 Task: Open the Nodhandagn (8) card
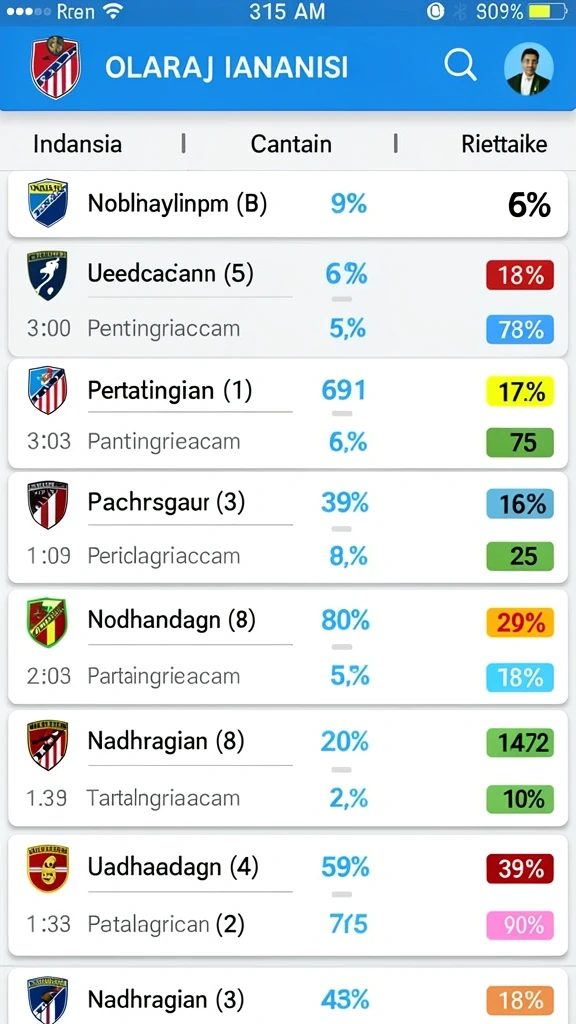point(288,647)
